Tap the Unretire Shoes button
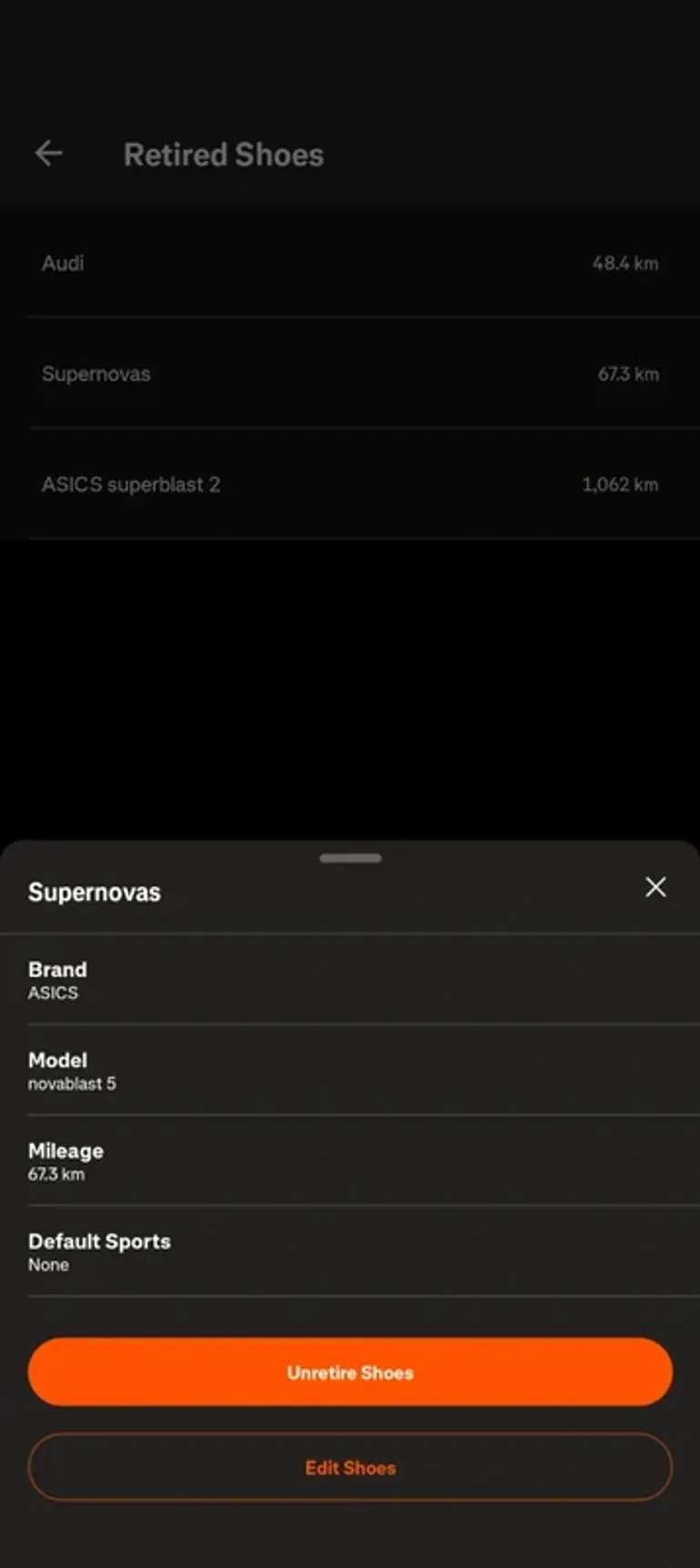 [x=350, y=1372]
